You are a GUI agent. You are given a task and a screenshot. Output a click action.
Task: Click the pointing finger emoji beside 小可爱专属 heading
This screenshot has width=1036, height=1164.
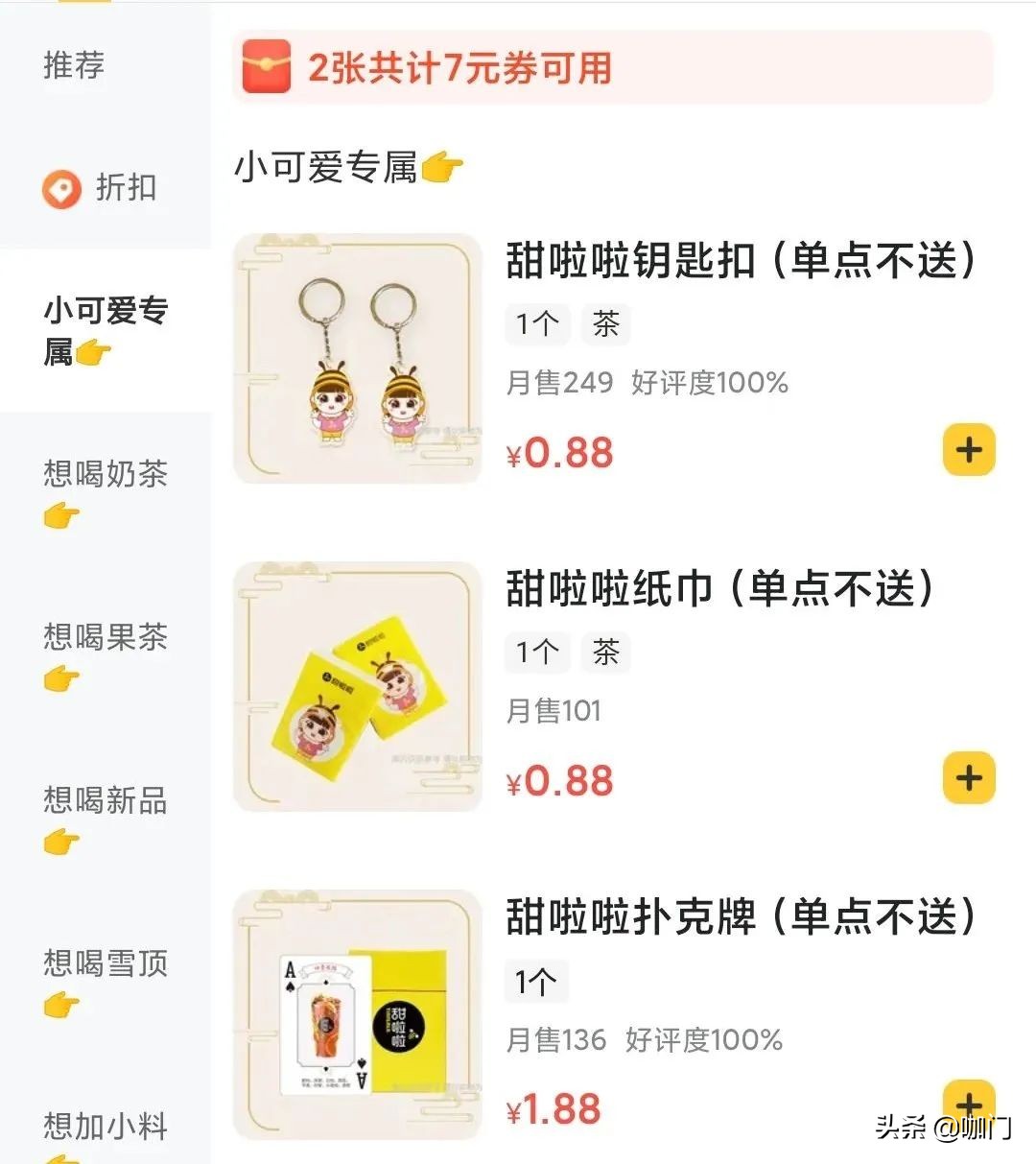[445, 165]
